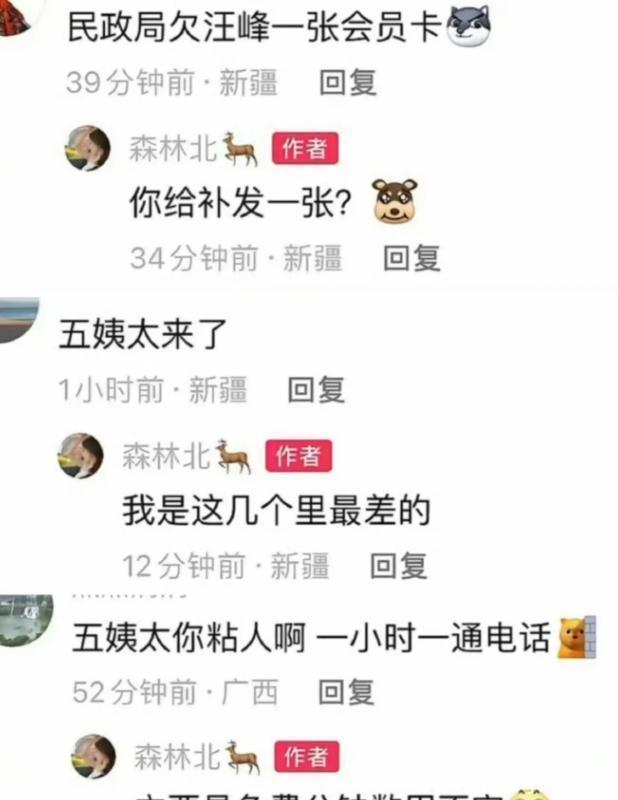The width and height of the screenshot is (618, 800).
Task: Open the avatar of the 五姨太来了 commenter
Action: click(x=18, y=320)
